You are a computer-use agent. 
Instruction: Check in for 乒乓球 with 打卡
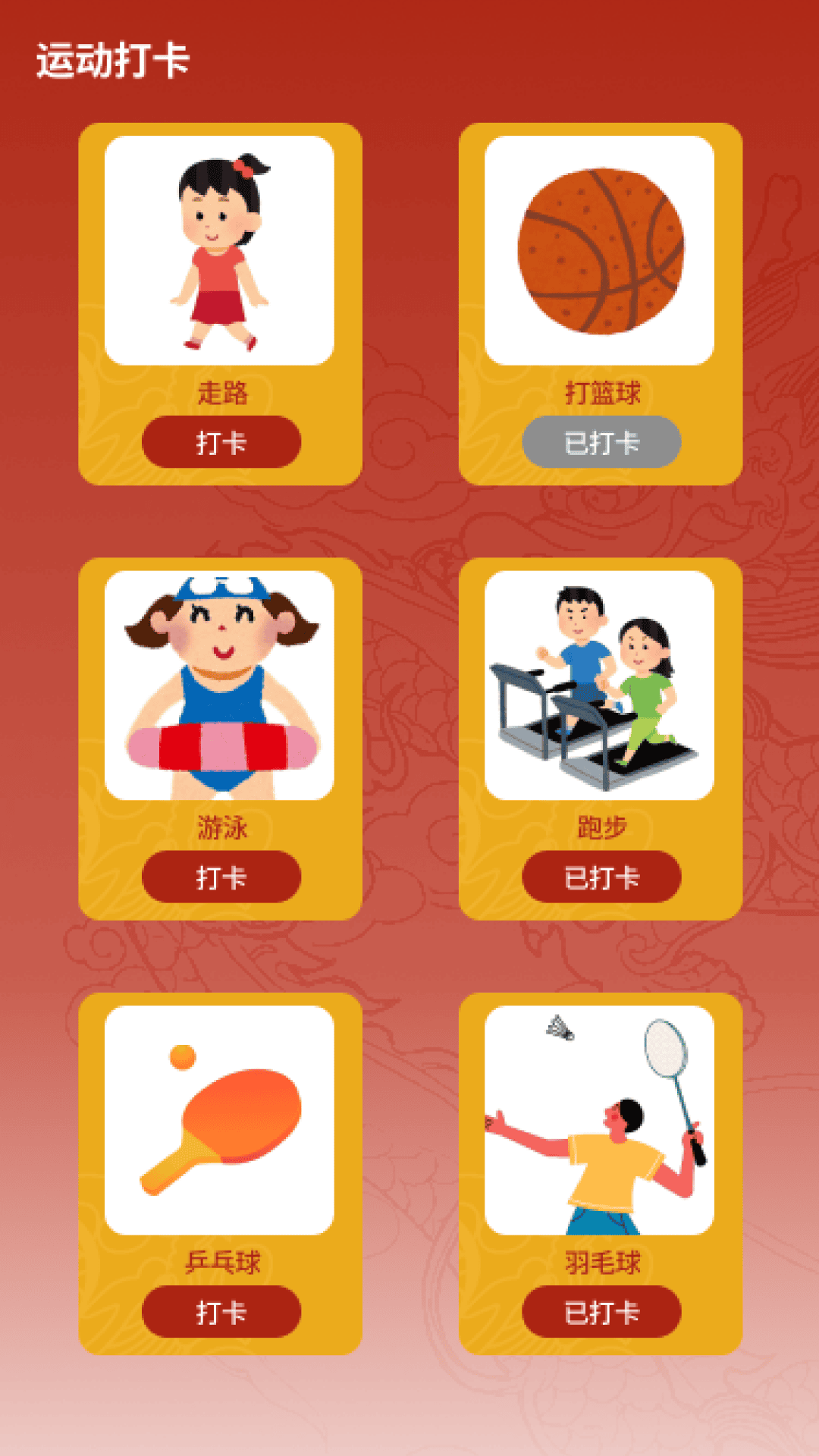221,1312
